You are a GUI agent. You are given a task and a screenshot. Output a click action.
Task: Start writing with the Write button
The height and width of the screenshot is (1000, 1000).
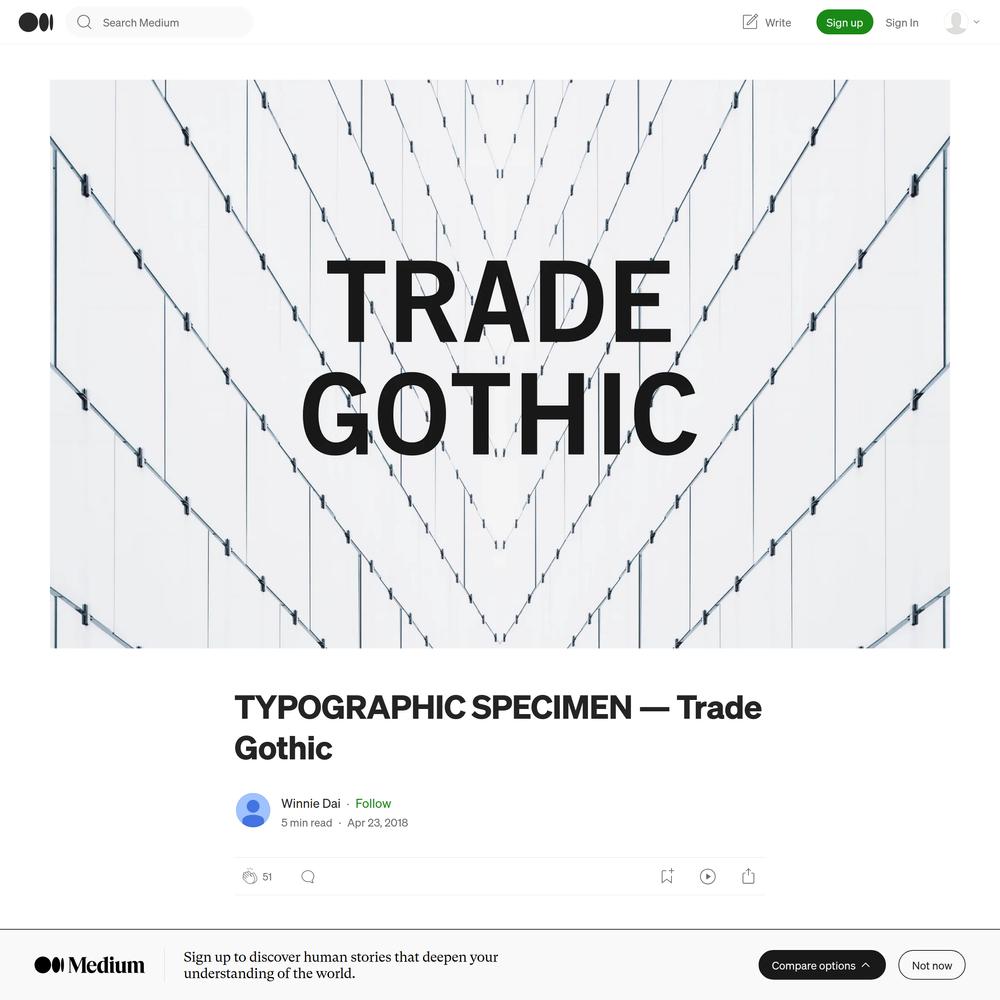click(x=766, y=22)
